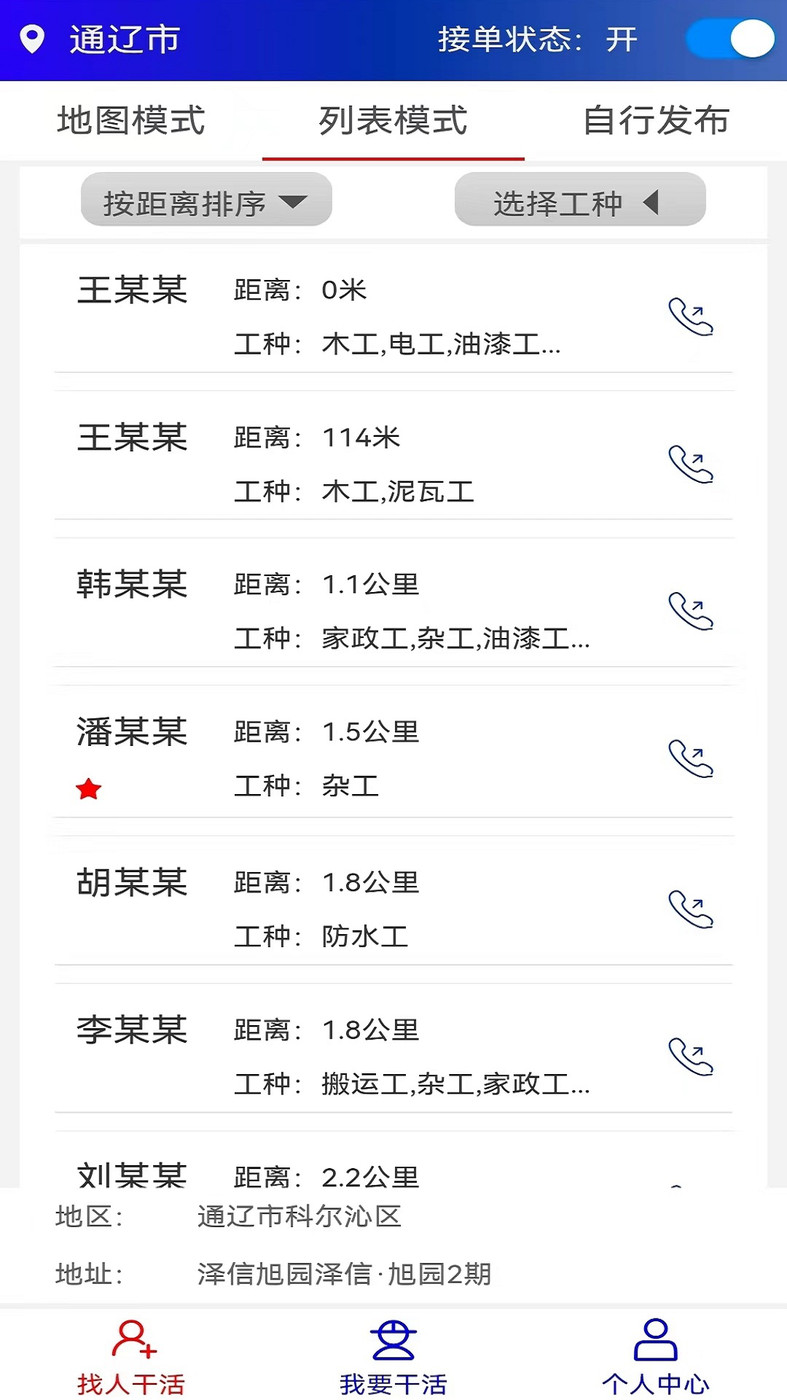Screen dimensions: 787x1400
Task: Open 找人干活 via its person icon
Action: point(128,1336)
